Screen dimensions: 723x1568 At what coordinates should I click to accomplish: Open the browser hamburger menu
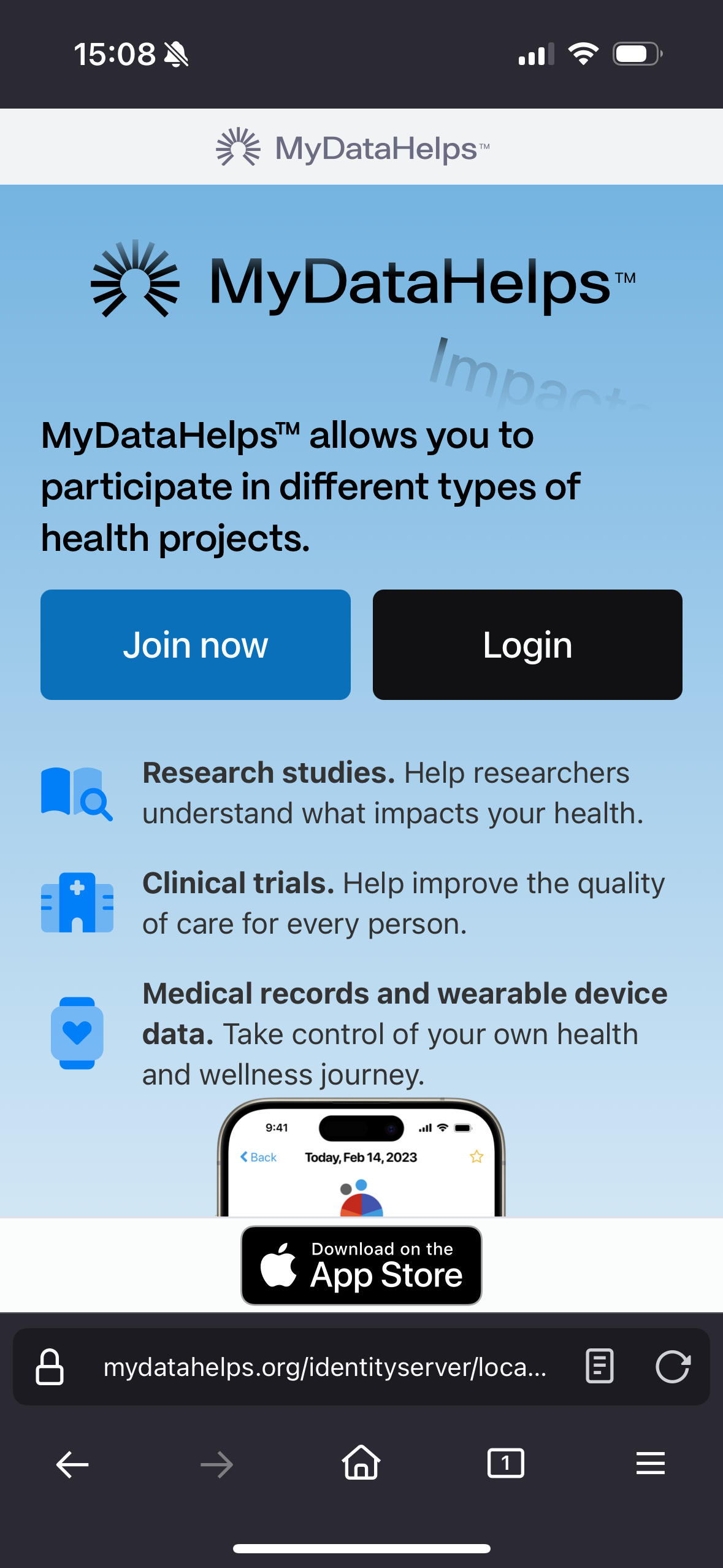[x=651, y=1464]
